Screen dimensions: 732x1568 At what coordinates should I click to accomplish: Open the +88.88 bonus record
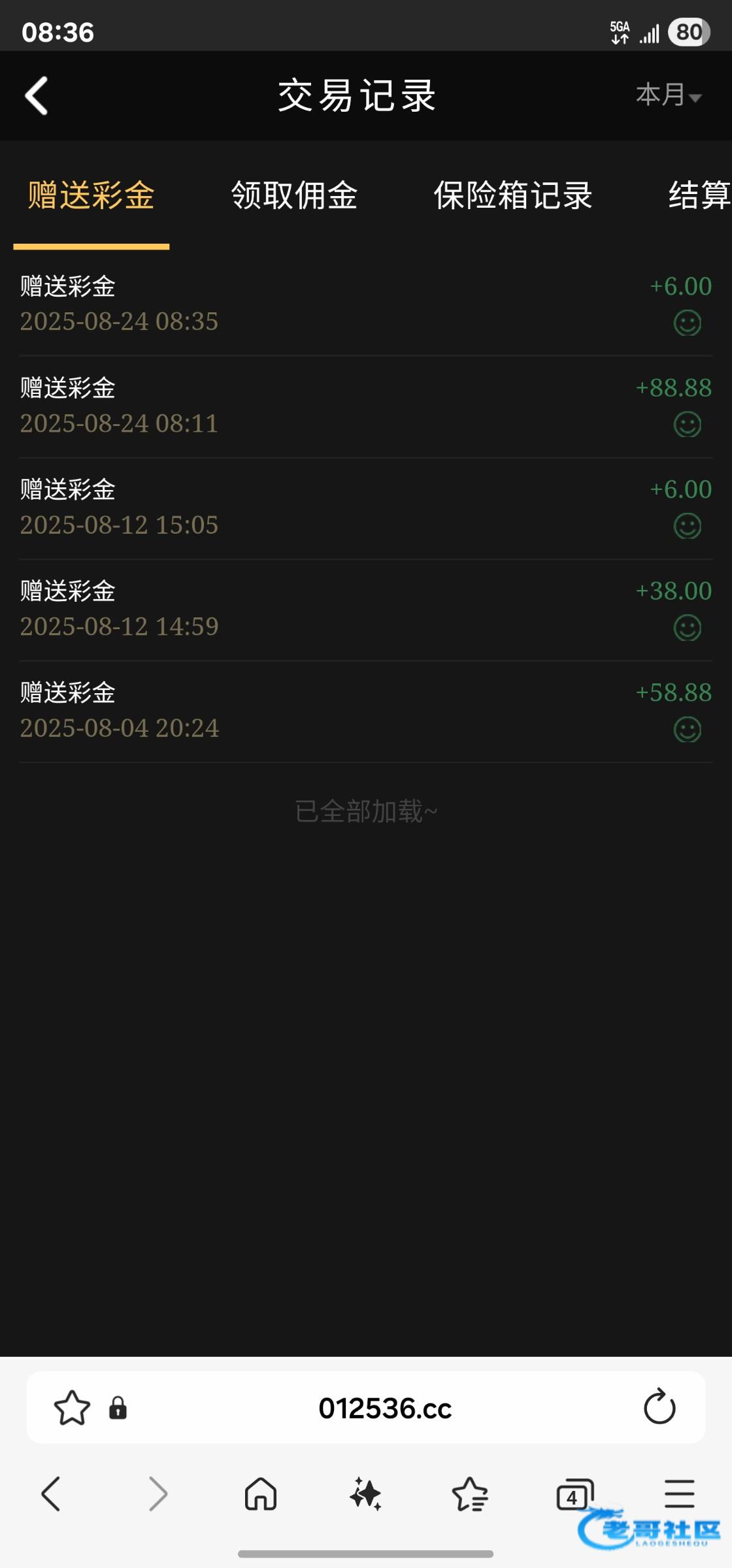point(366,406)
